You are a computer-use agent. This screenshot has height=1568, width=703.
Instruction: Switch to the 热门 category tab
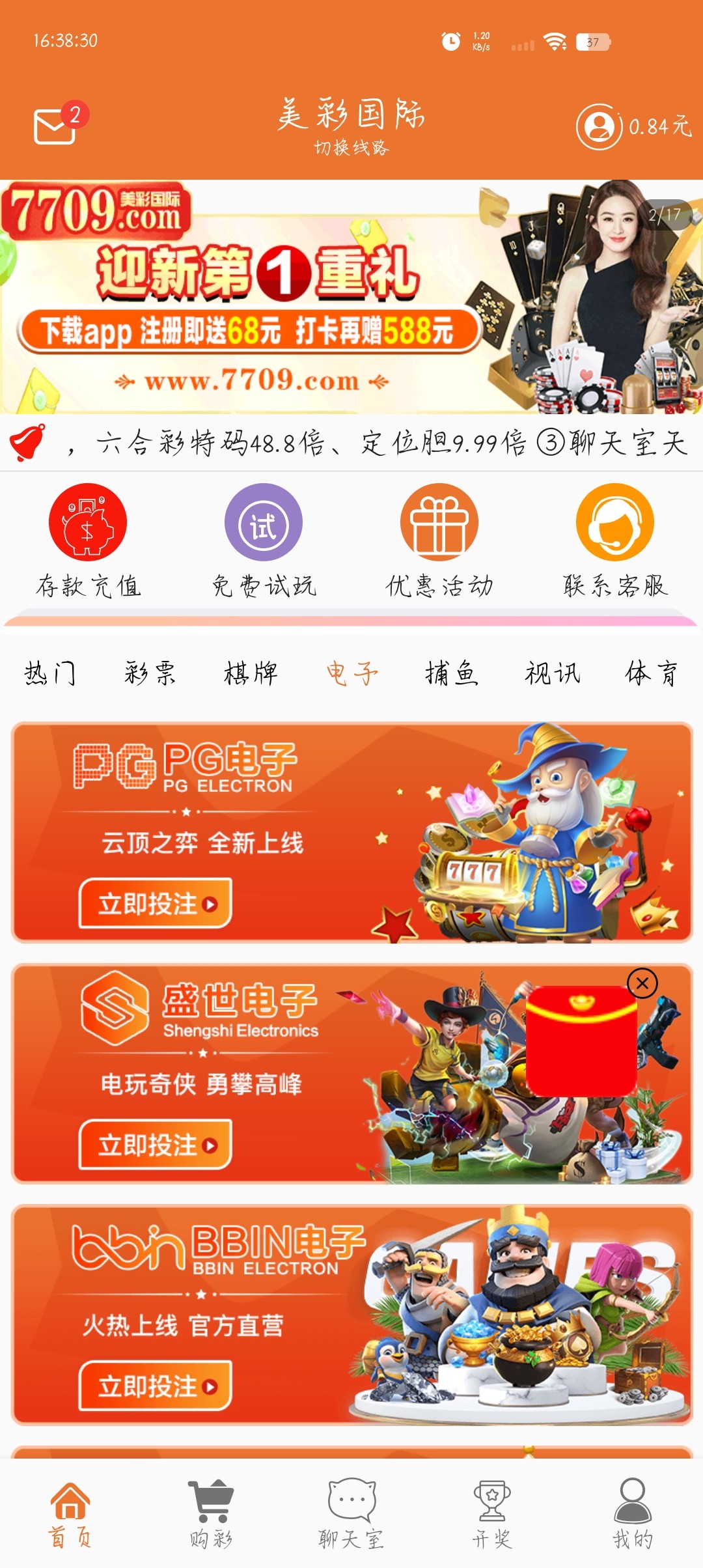click(50, 673)
